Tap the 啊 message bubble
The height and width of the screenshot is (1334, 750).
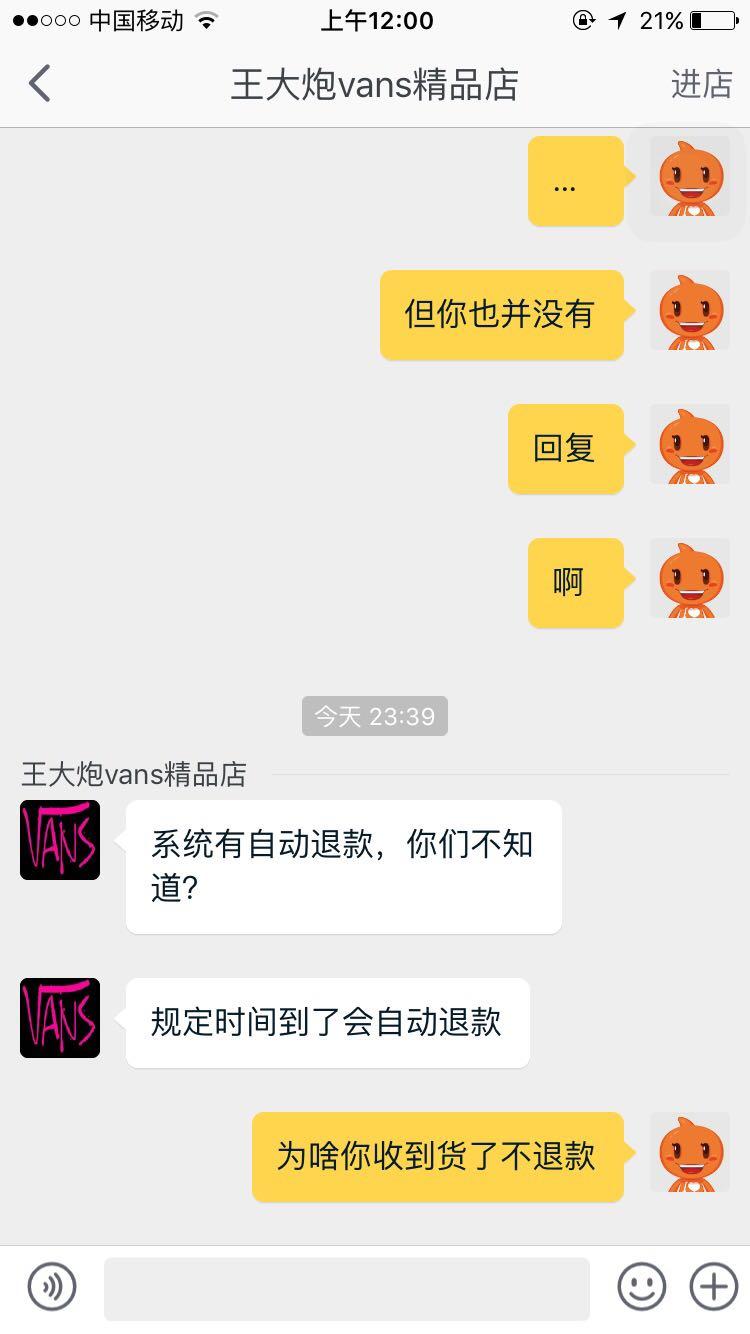(x=575, y=582)
